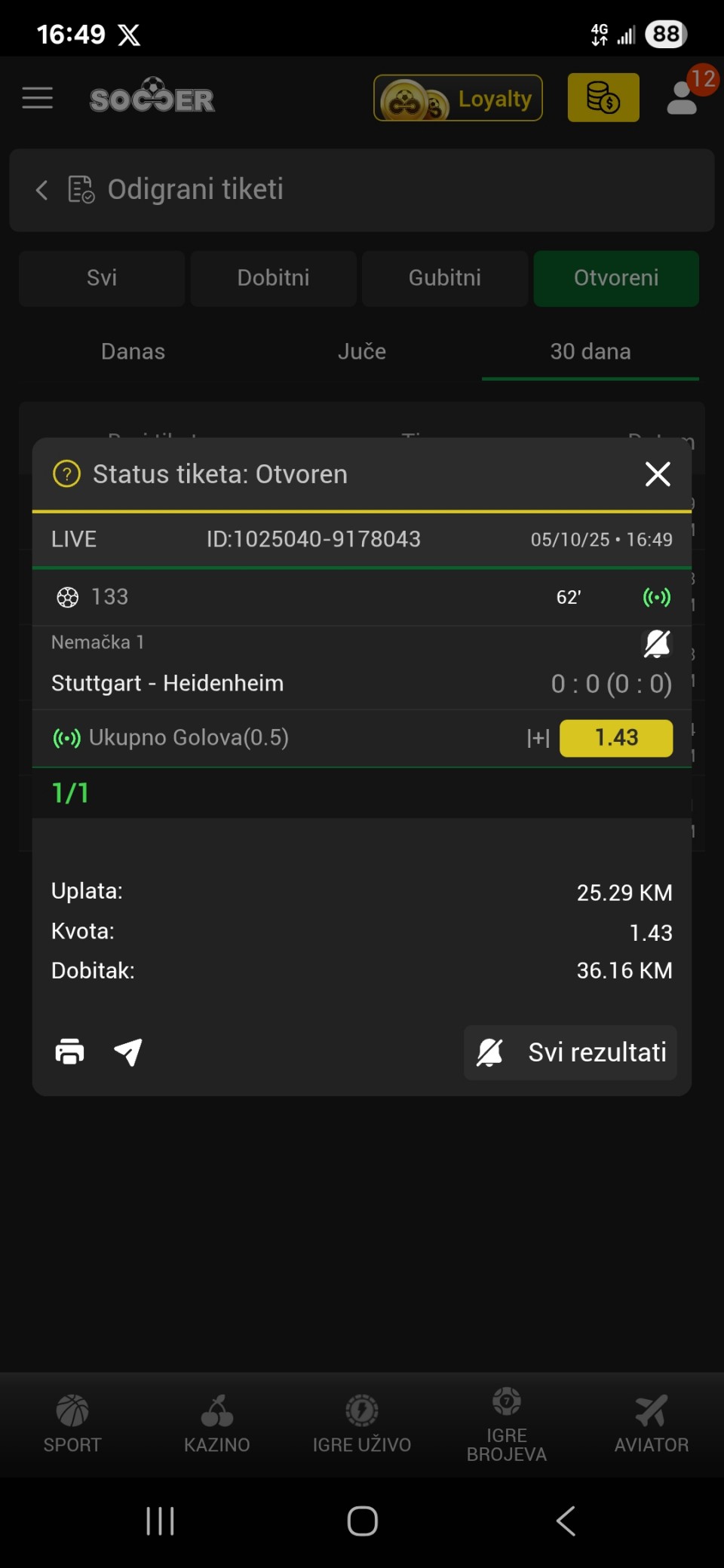Open the SPORT section
The height and width of the screenshot is (1568, 724).
72,1423
